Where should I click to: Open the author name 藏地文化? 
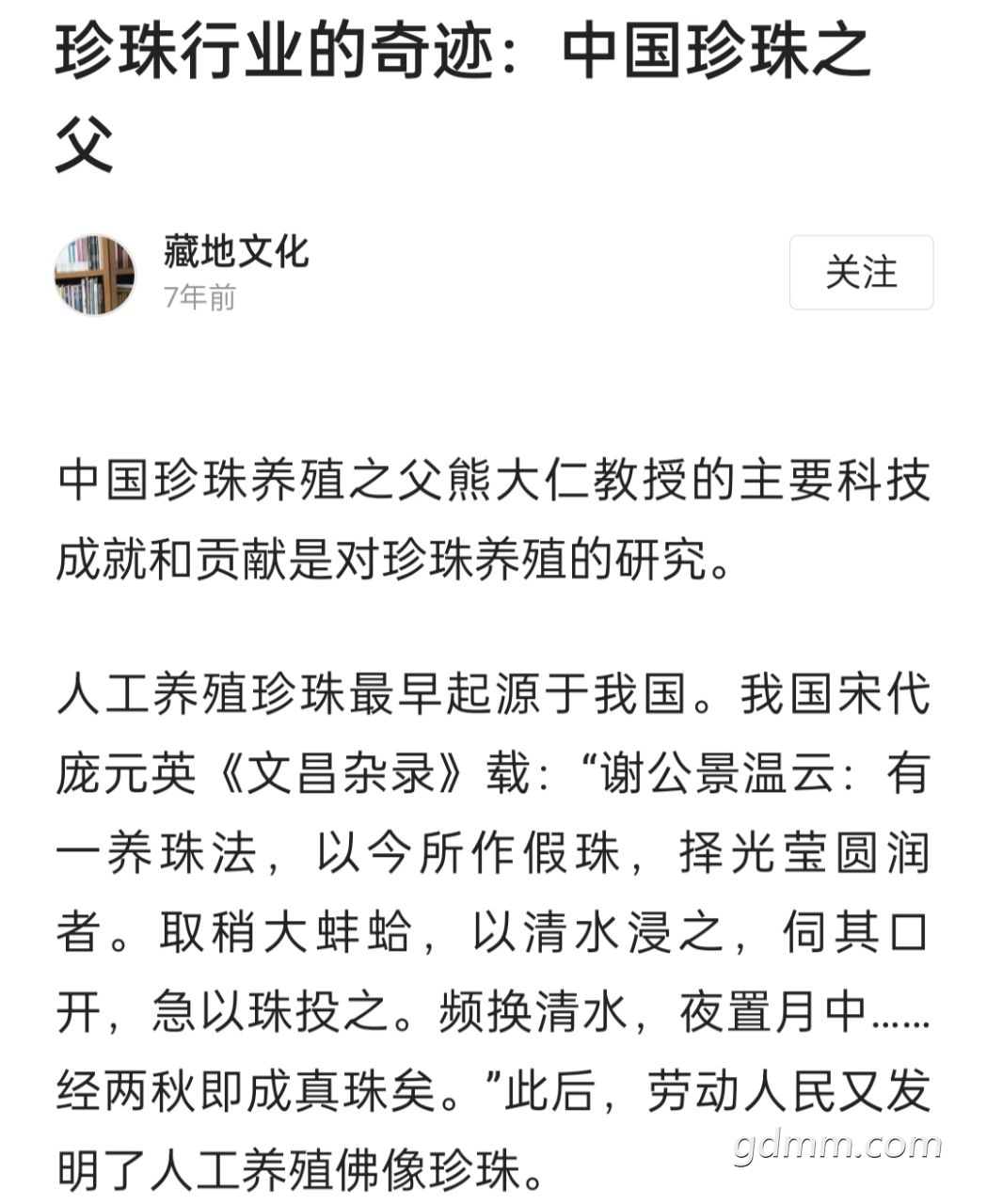click(235, 251)
